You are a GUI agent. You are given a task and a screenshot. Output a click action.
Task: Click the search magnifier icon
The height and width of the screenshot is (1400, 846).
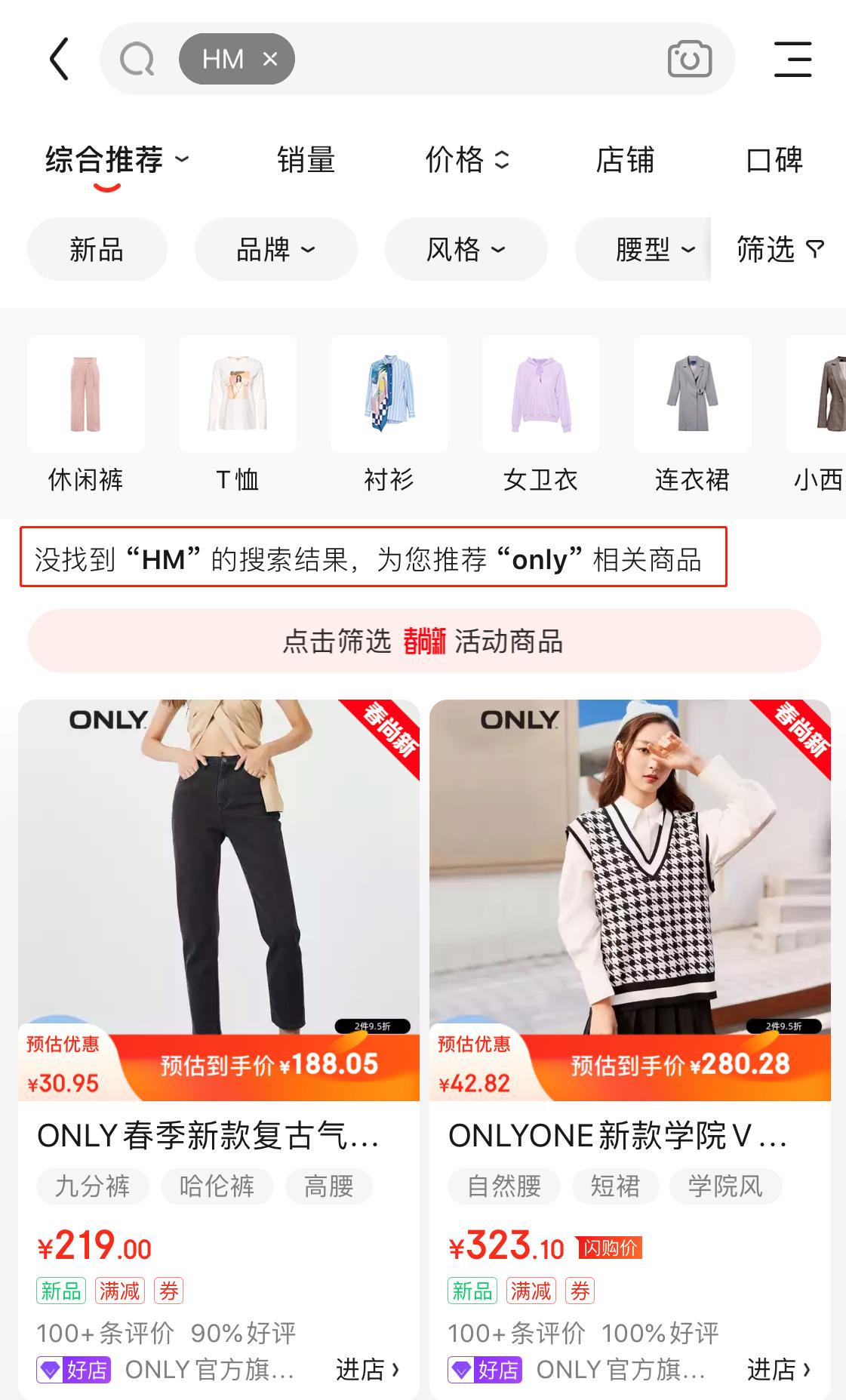[x=137, y=59]
